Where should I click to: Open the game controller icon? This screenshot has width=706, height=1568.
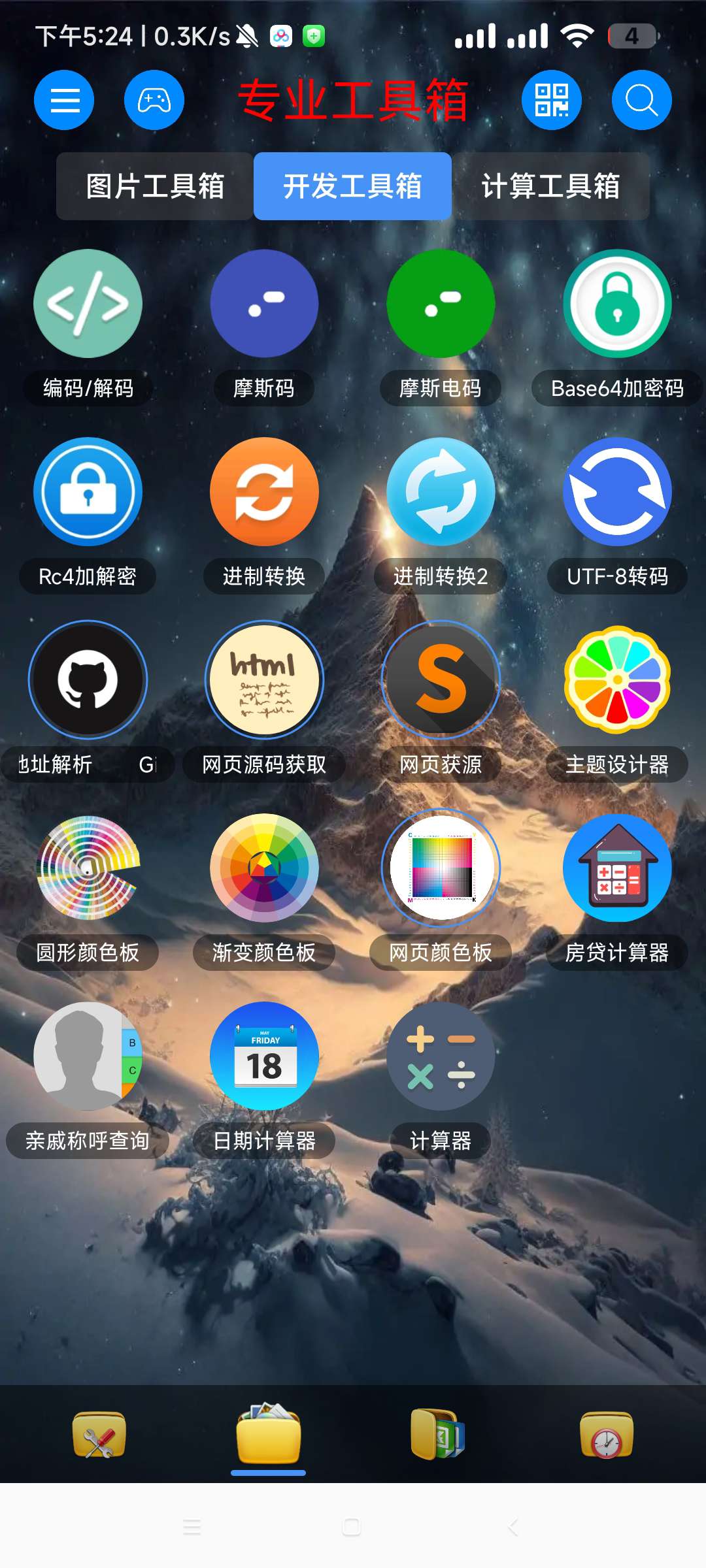point(154,100)
